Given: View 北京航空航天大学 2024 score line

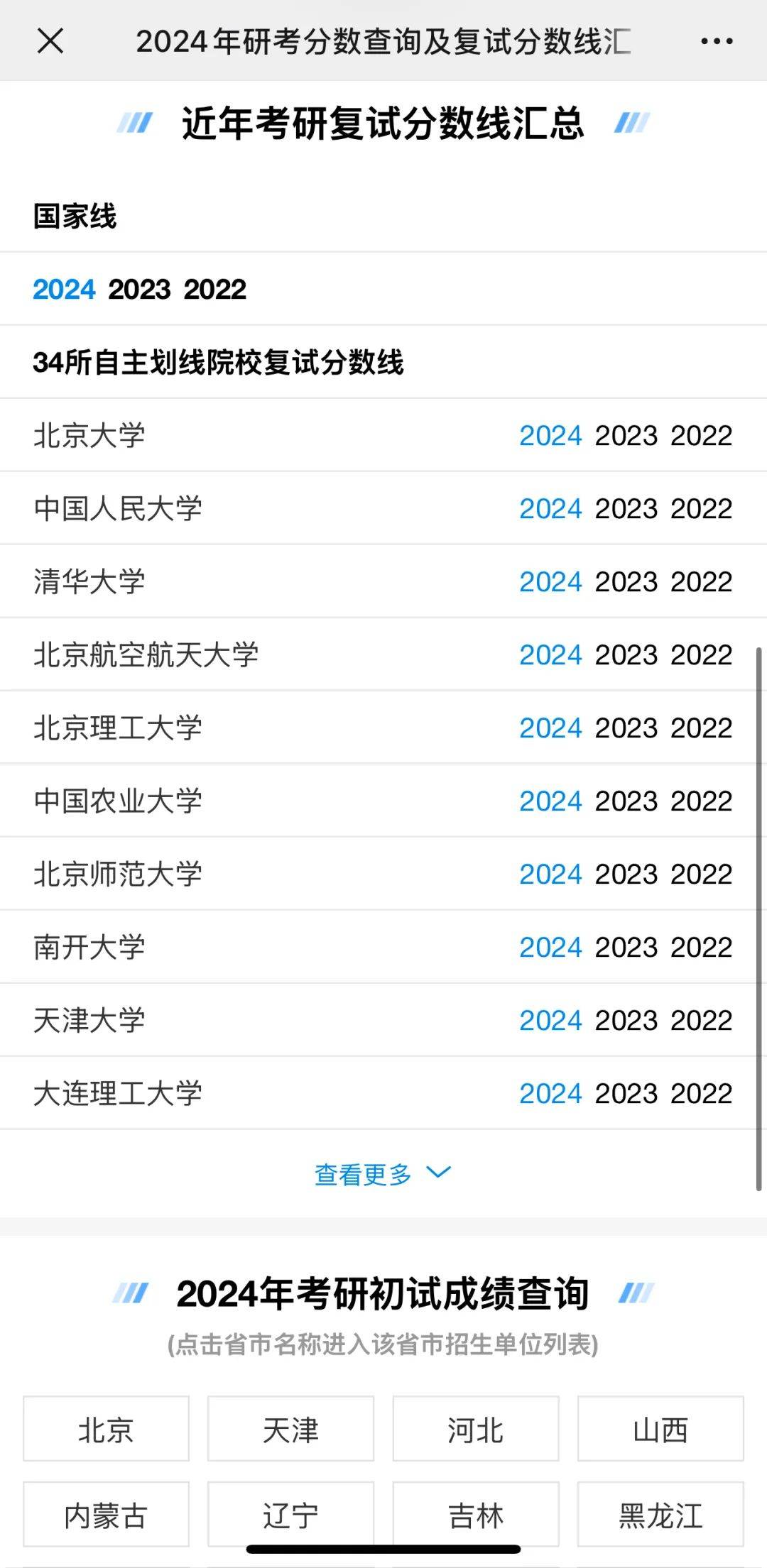Looking at the screenshot, I should pyautogui.click(x=550, y=654).
